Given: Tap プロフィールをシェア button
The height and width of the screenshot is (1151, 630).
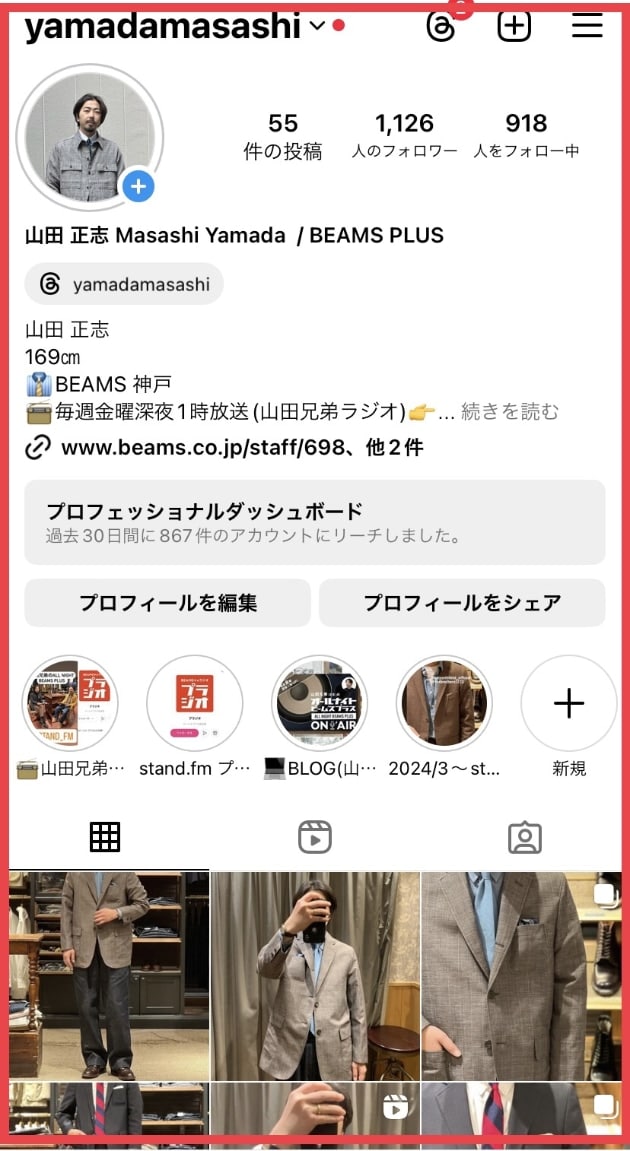Looking at the screenshot, I should (x=462, y=603).
